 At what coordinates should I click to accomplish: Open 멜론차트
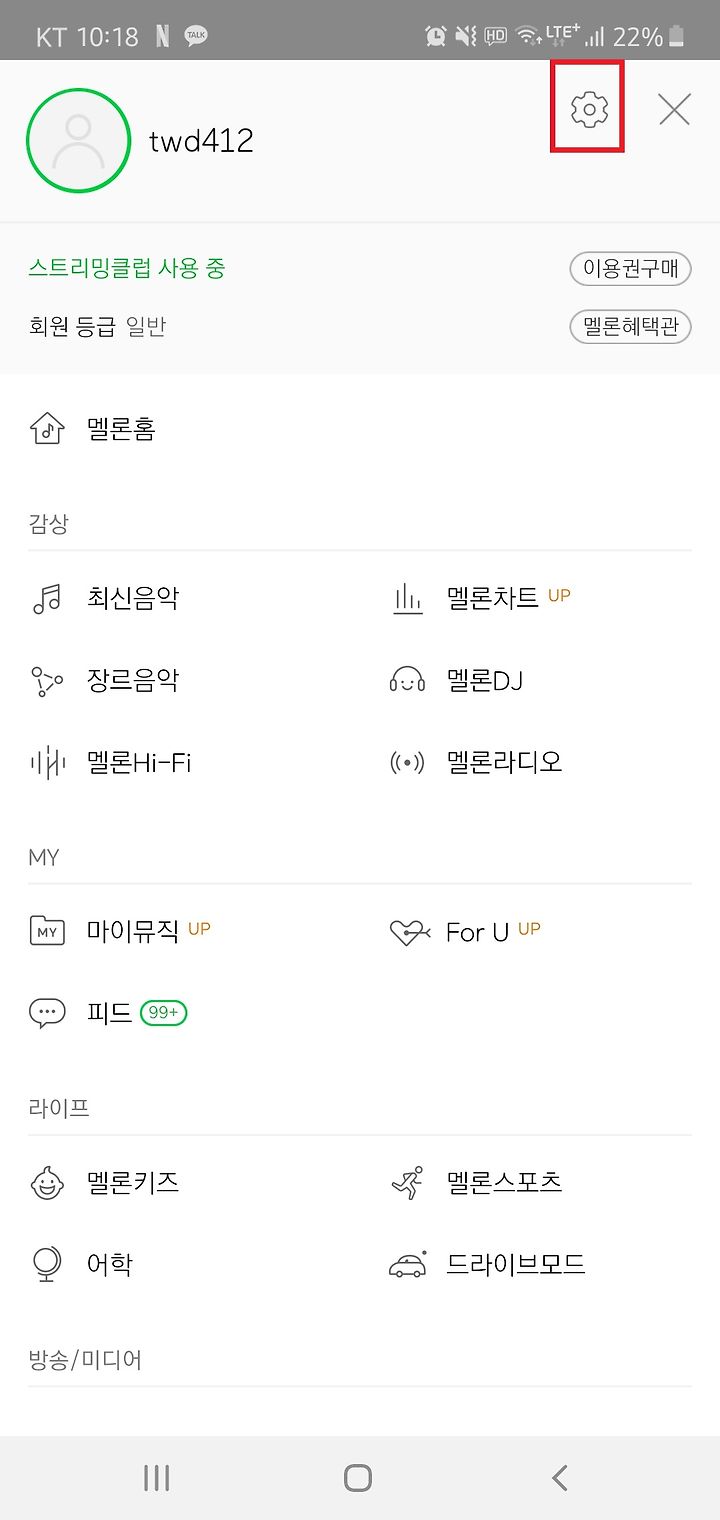(480, 599)
